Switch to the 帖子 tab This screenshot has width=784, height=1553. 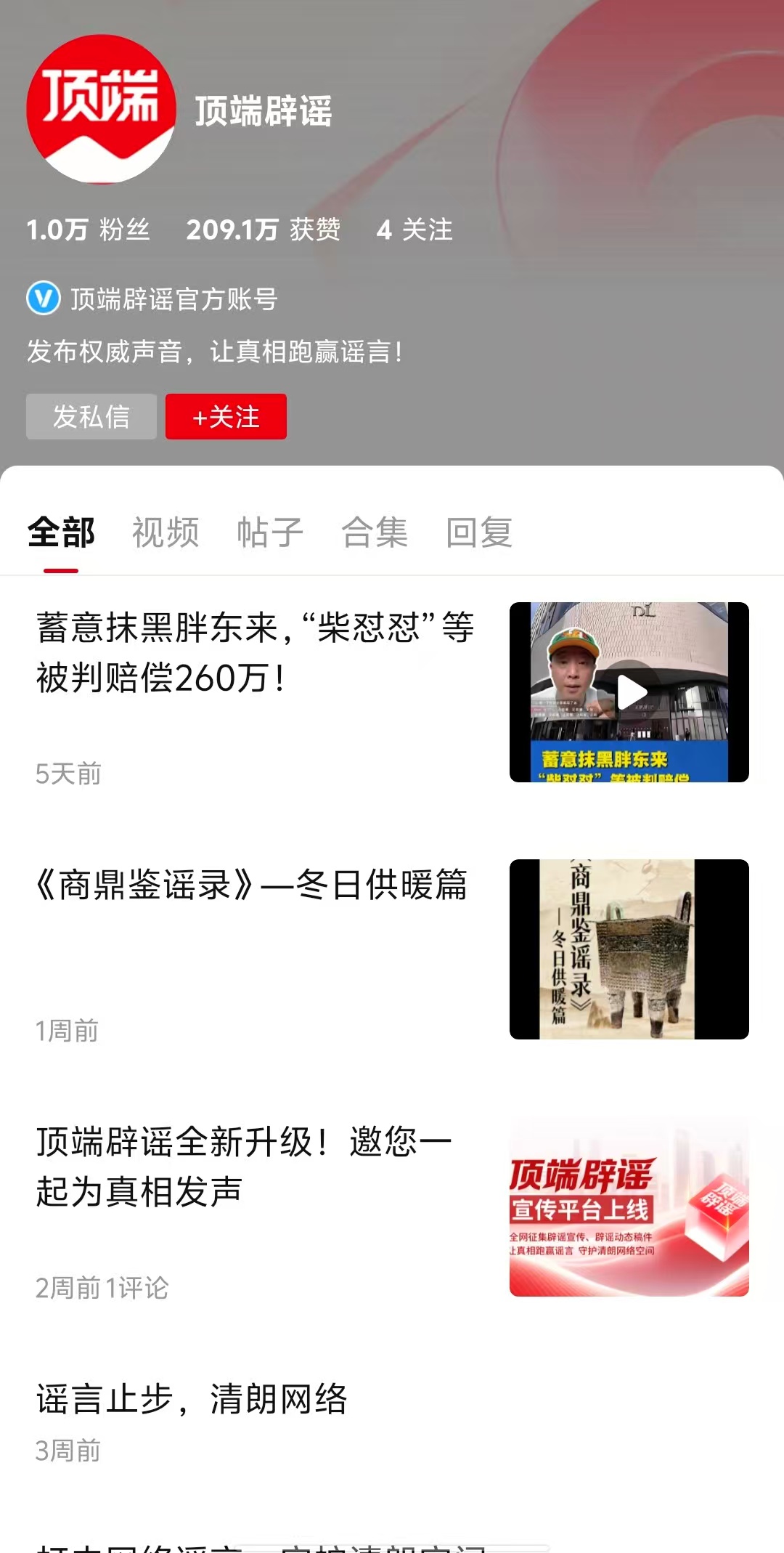pyautogui.click(x=269, y=532)
